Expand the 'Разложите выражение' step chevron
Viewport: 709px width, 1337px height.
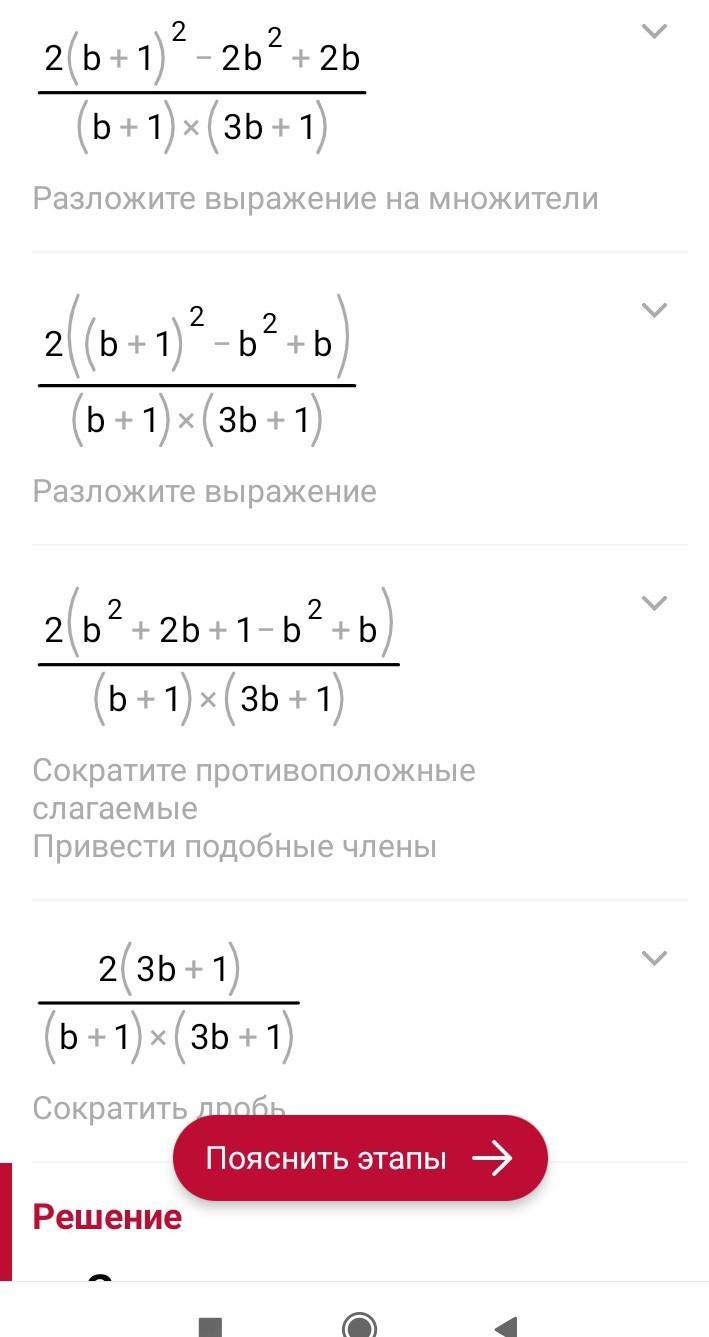[654, 310]
